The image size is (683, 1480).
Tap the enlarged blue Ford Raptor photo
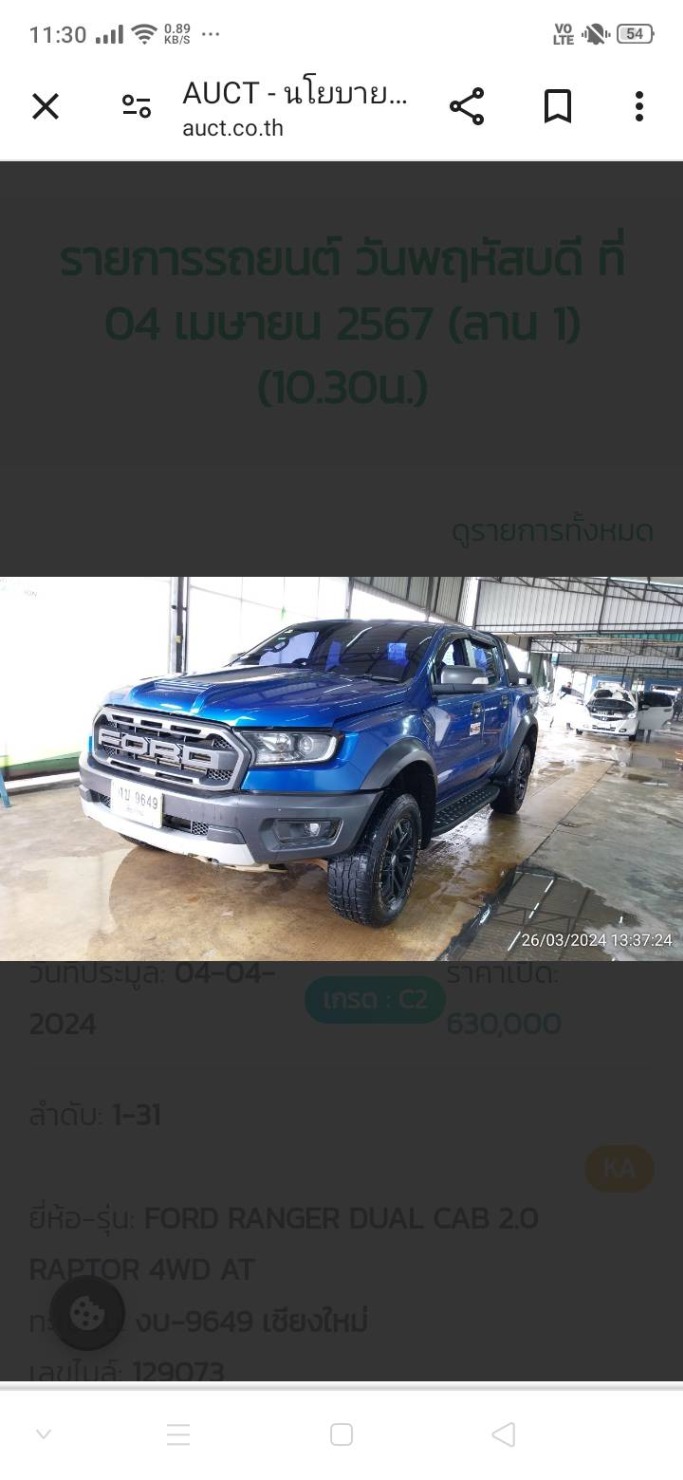tap(341, 768)
